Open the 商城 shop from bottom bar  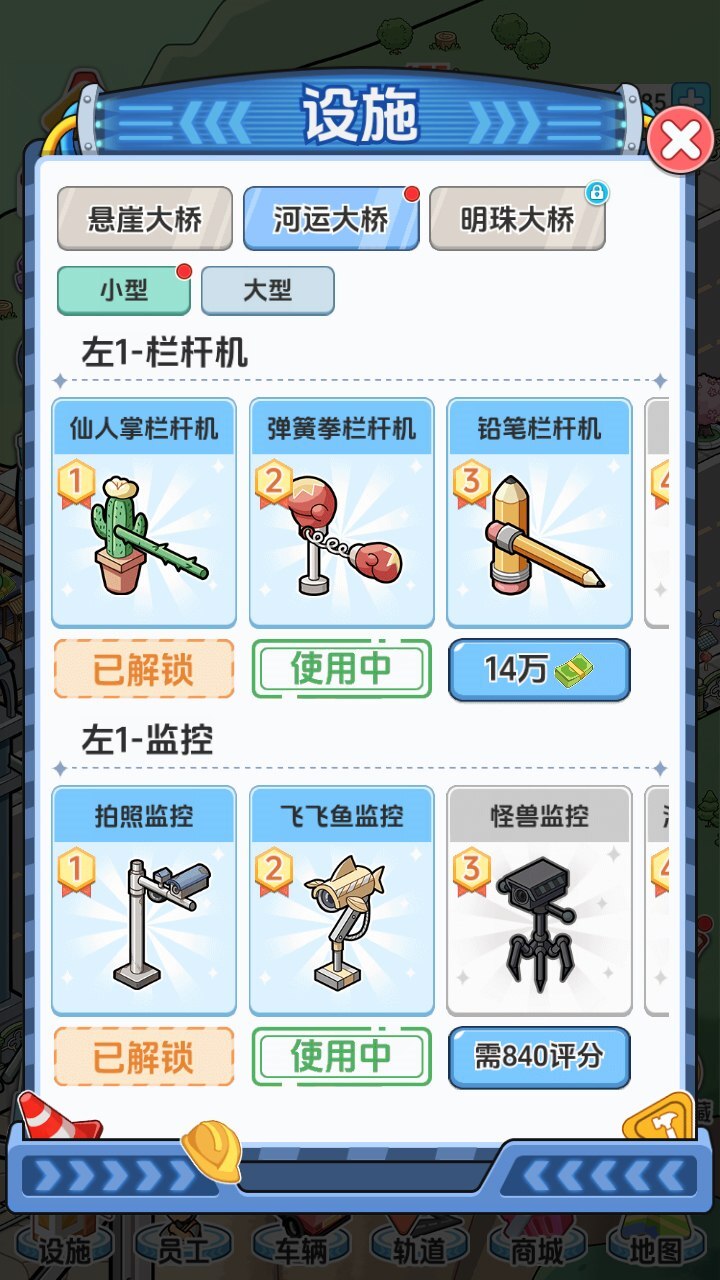[x=537, y=1249]
